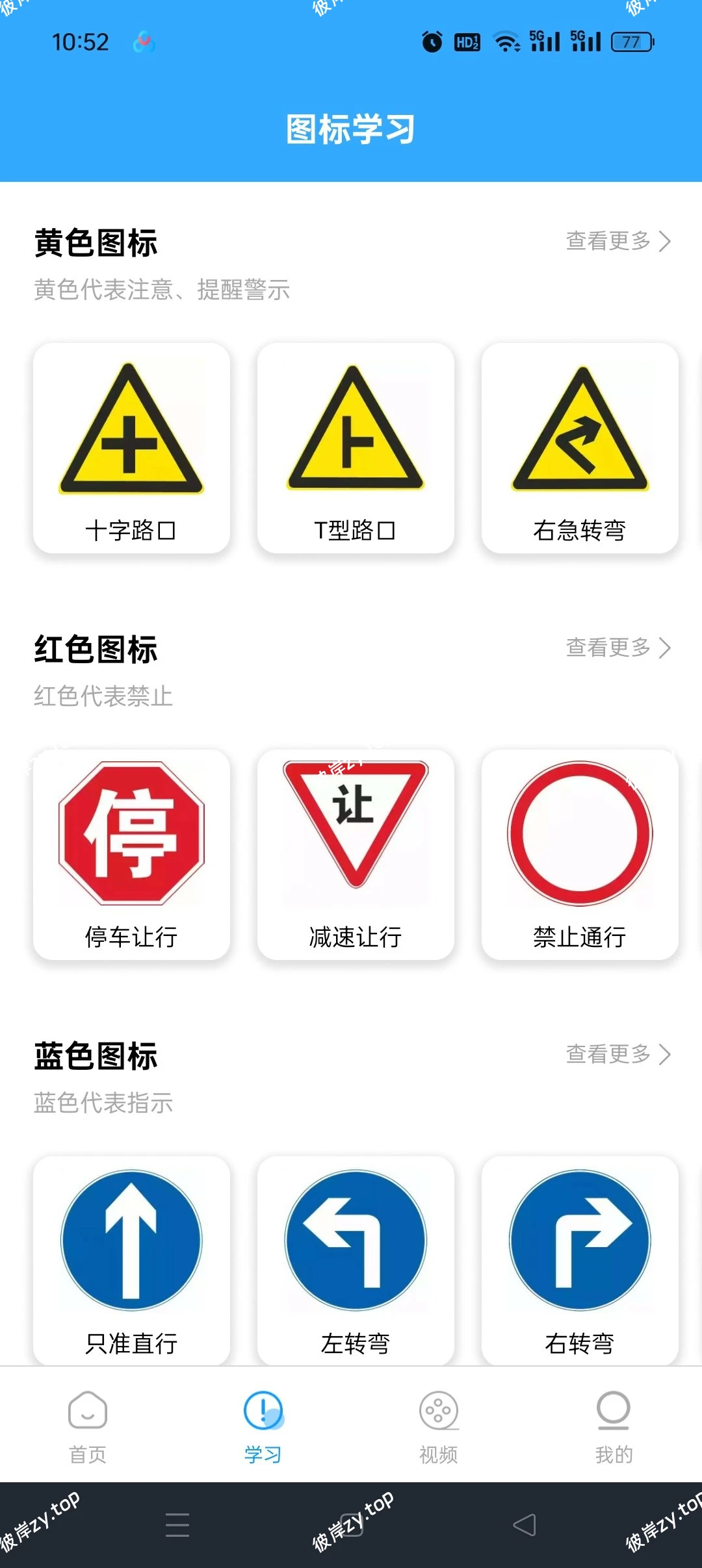The height and width of the screenshot is (1568, 702).
Task: Expand 查看更多 for red icons section
Action: [617, 648]
